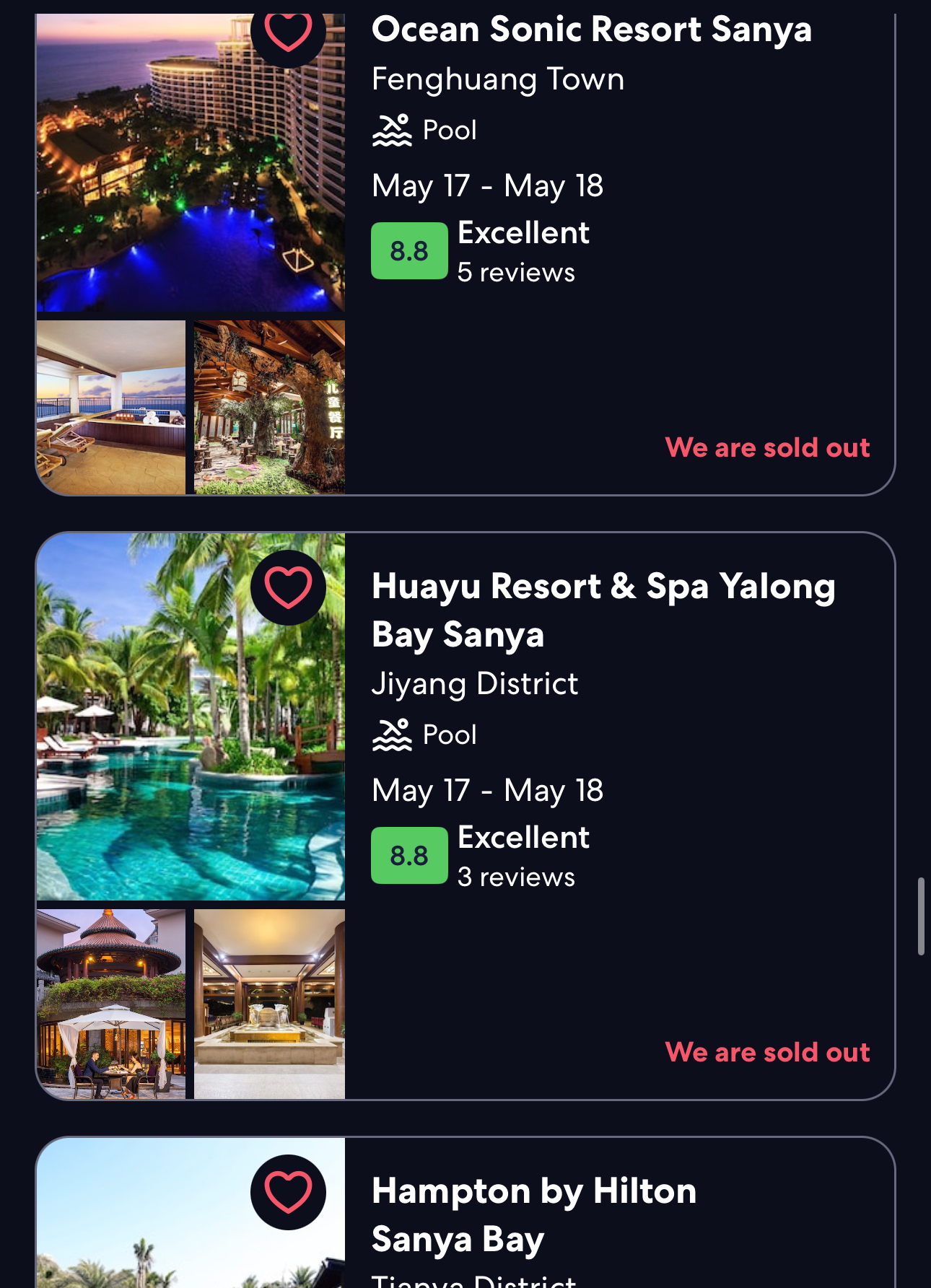Image resolution: width=931 pixels, height=1288 pixels.
Task: Favorite Ocean Sonic Resort Sanya with heart icon
Action: (288, 32)
